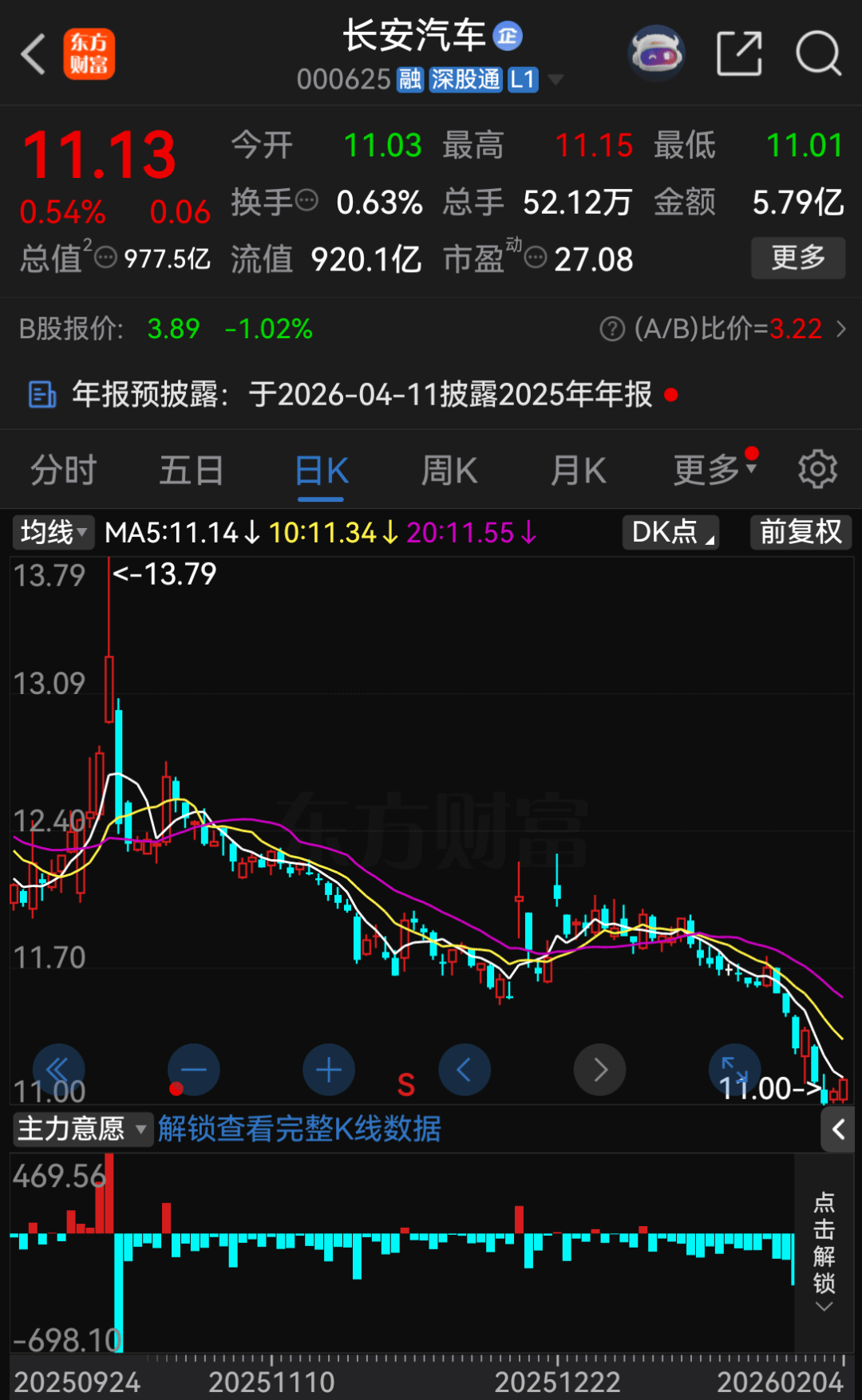Screen dimensions: 862x1400
Task: Enable the DK点 indicator
Action: [x=670, y=532]
